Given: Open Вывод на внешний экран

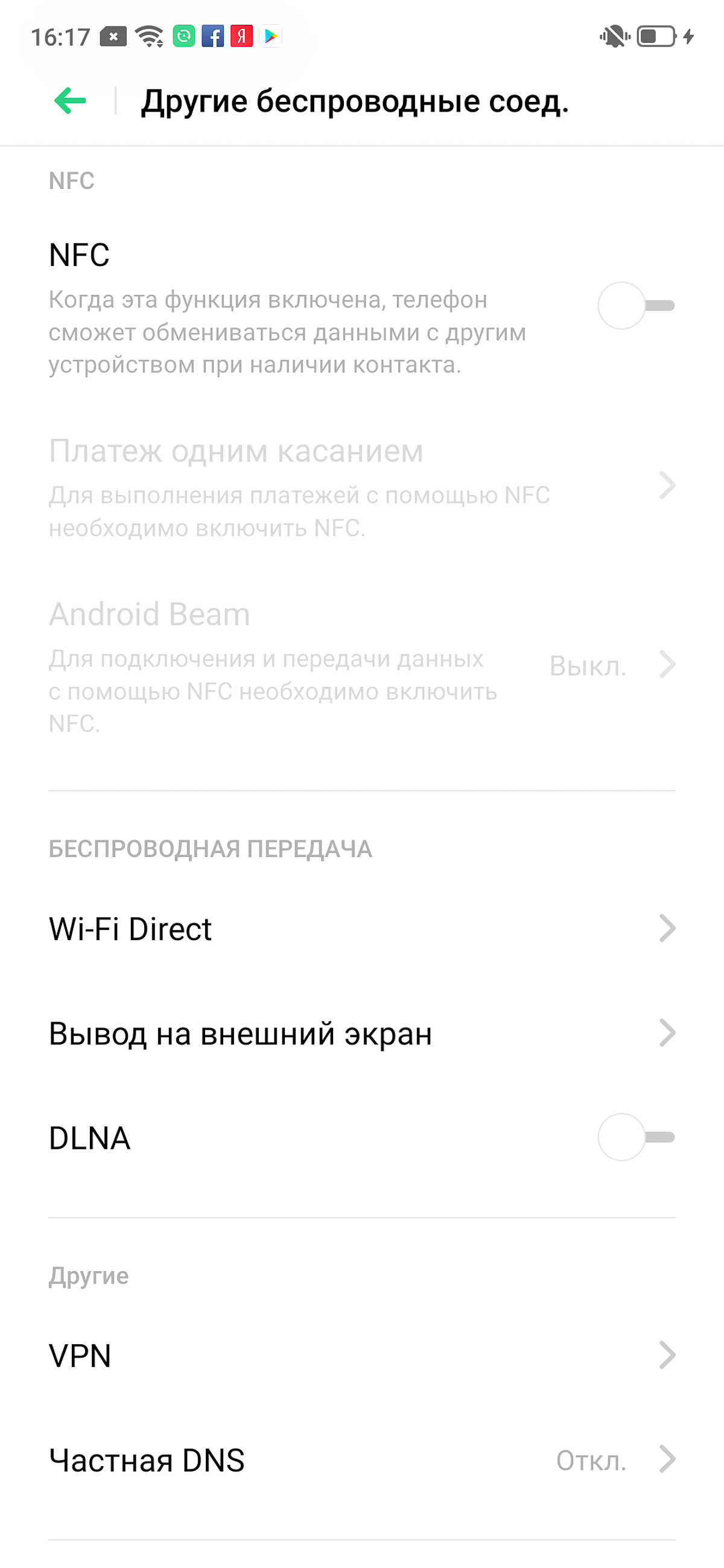Looking at the screenshot, I should (361, 1033).
